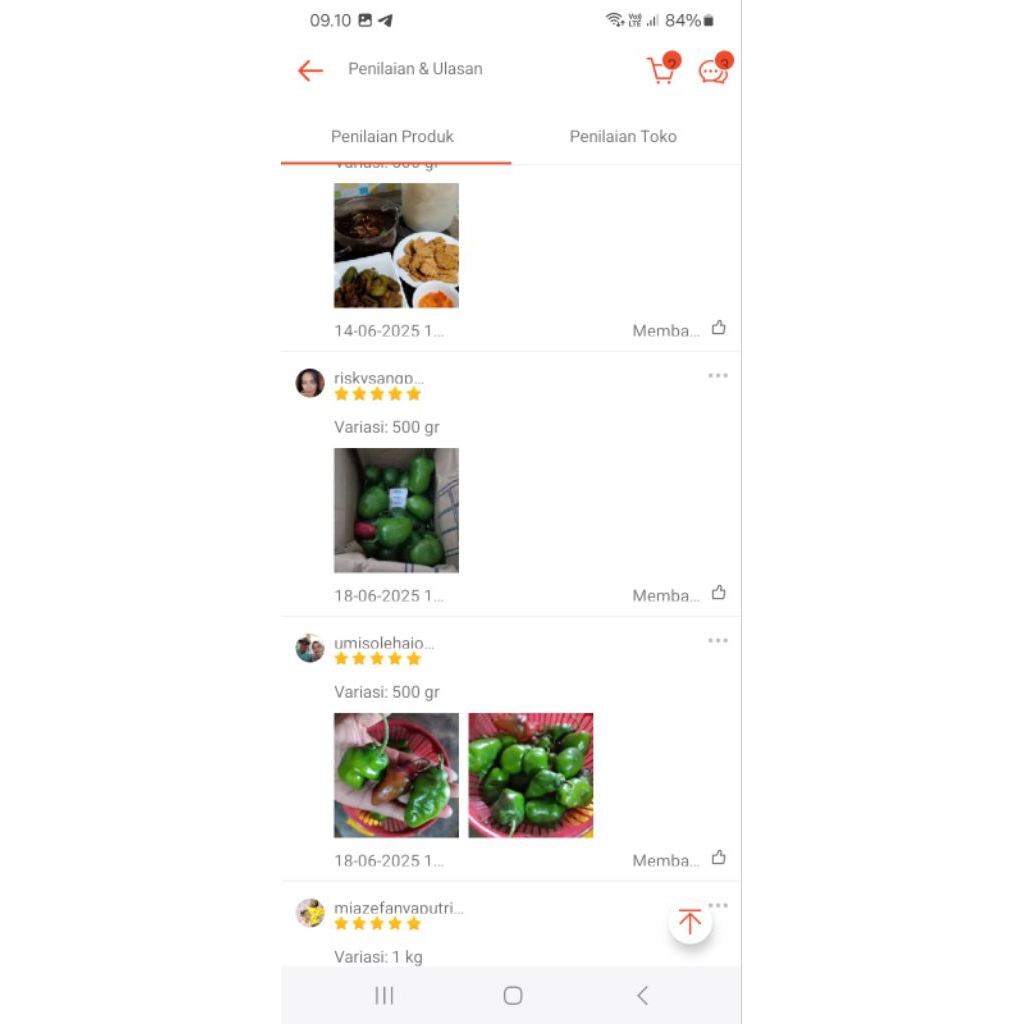This screenshot has width=1024, height=1024.
Task: Go back using the orange arrow
Action: point(310,70)
